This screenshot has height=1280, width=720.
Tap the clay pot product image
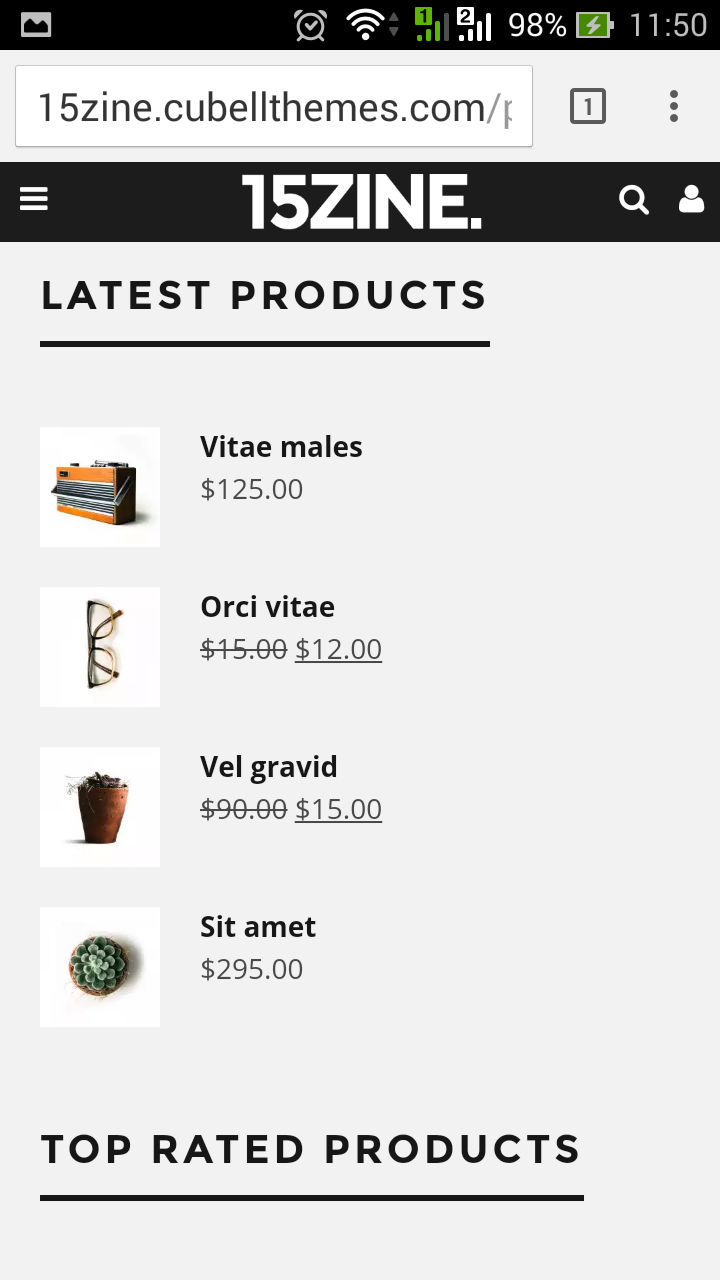coord(100,807)
